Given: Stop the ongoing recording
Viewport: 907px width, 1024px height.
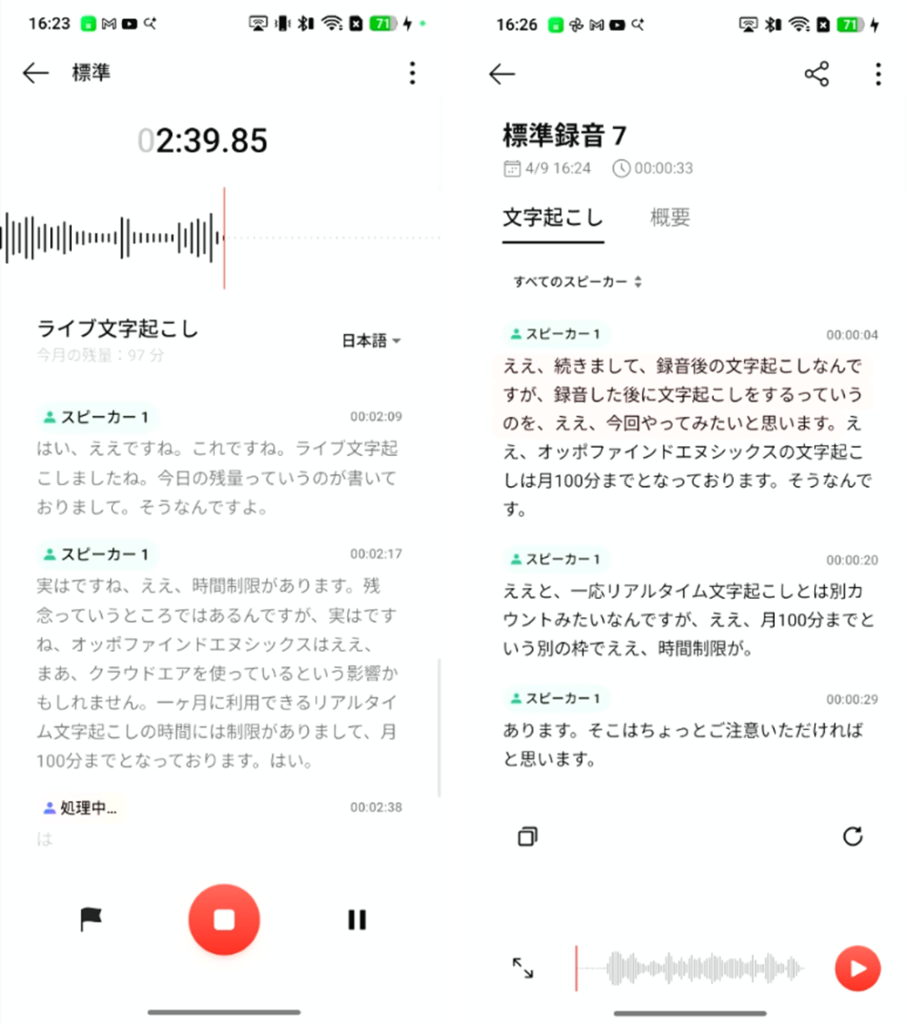Looking at the screenshot, I should pyautogui.click(x=224, y=919).
